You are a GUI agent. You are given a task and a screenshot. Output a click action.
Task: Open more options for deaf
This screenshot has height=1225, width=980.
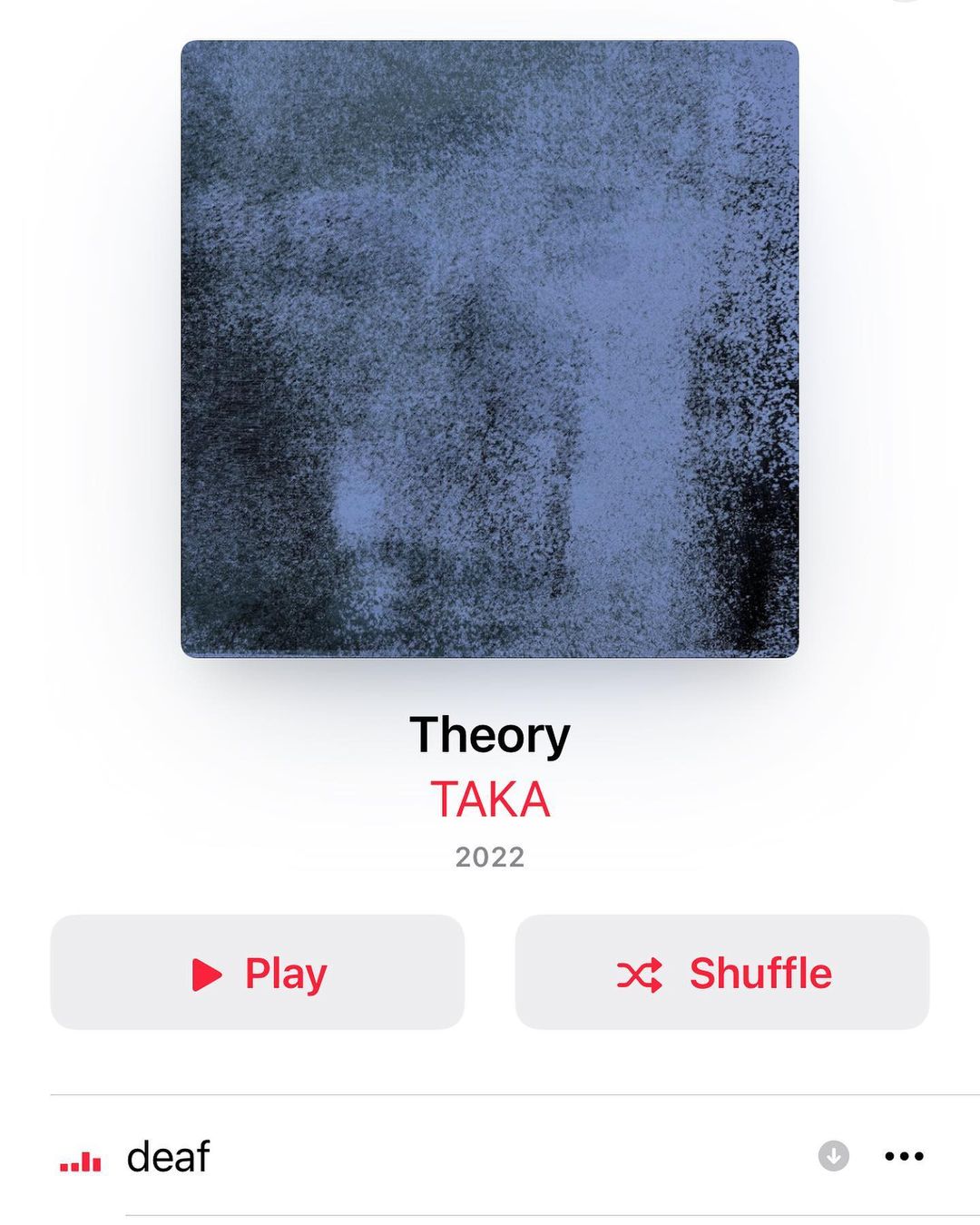(904, 1156)
